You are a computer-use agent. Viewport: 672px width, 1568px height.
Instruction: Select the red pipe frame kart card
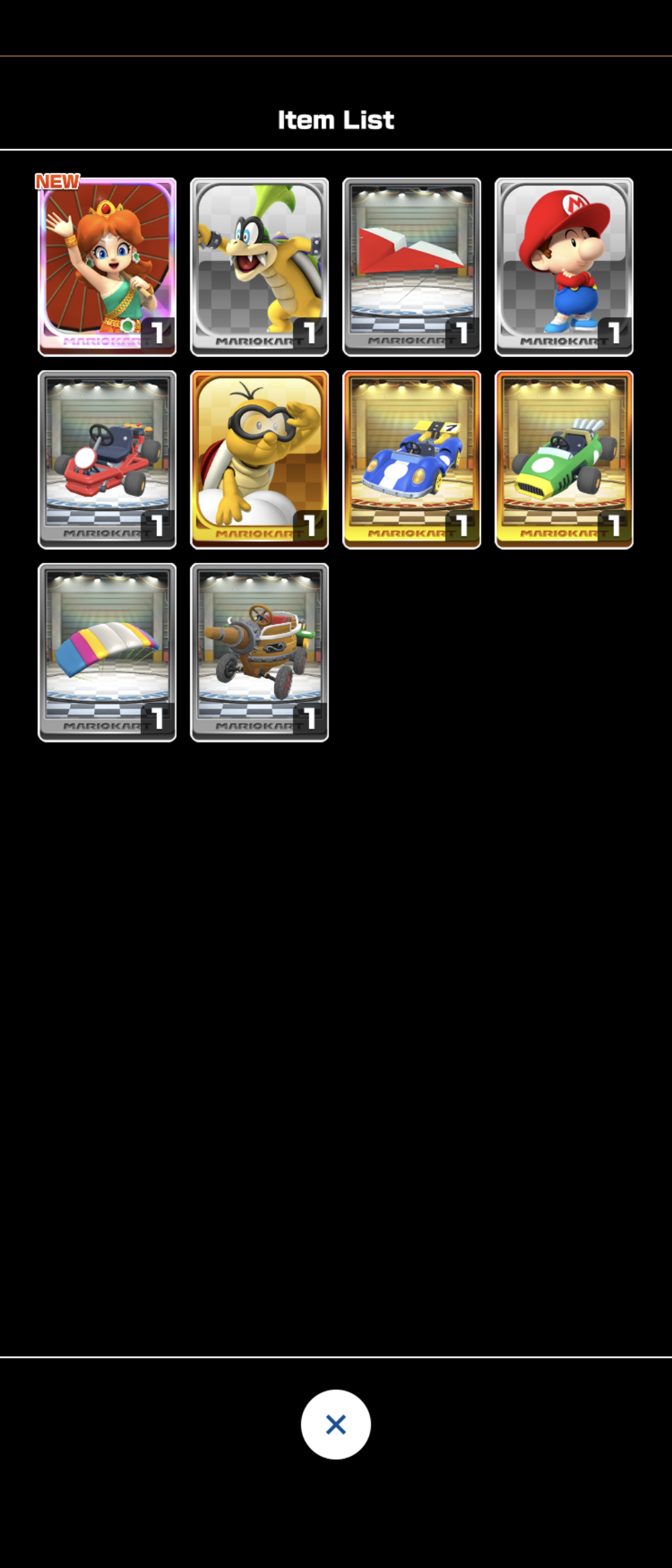pyautogui.click(x=107, y=459)
